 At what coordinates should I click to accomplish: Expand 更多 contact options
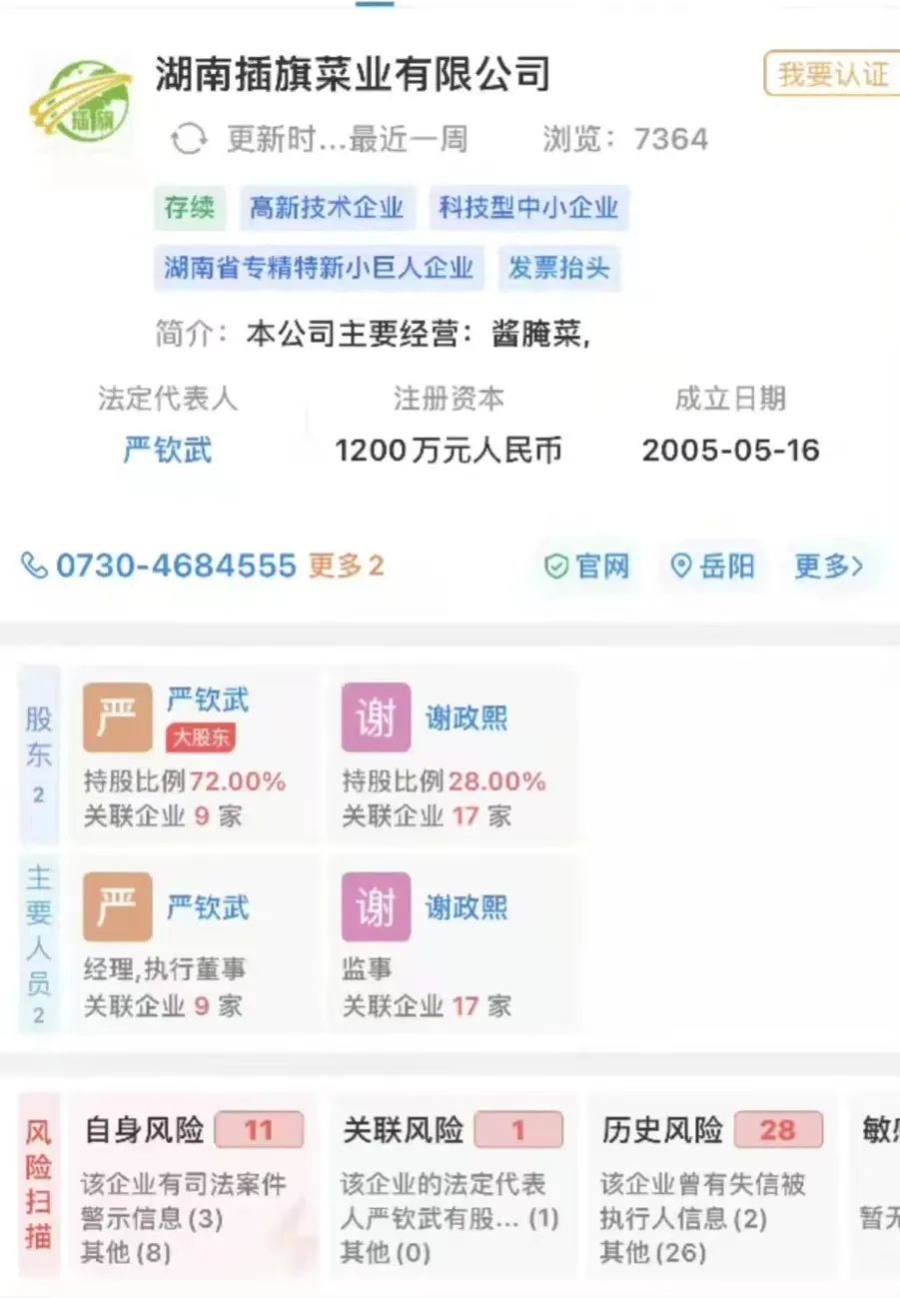click(827, 567)
